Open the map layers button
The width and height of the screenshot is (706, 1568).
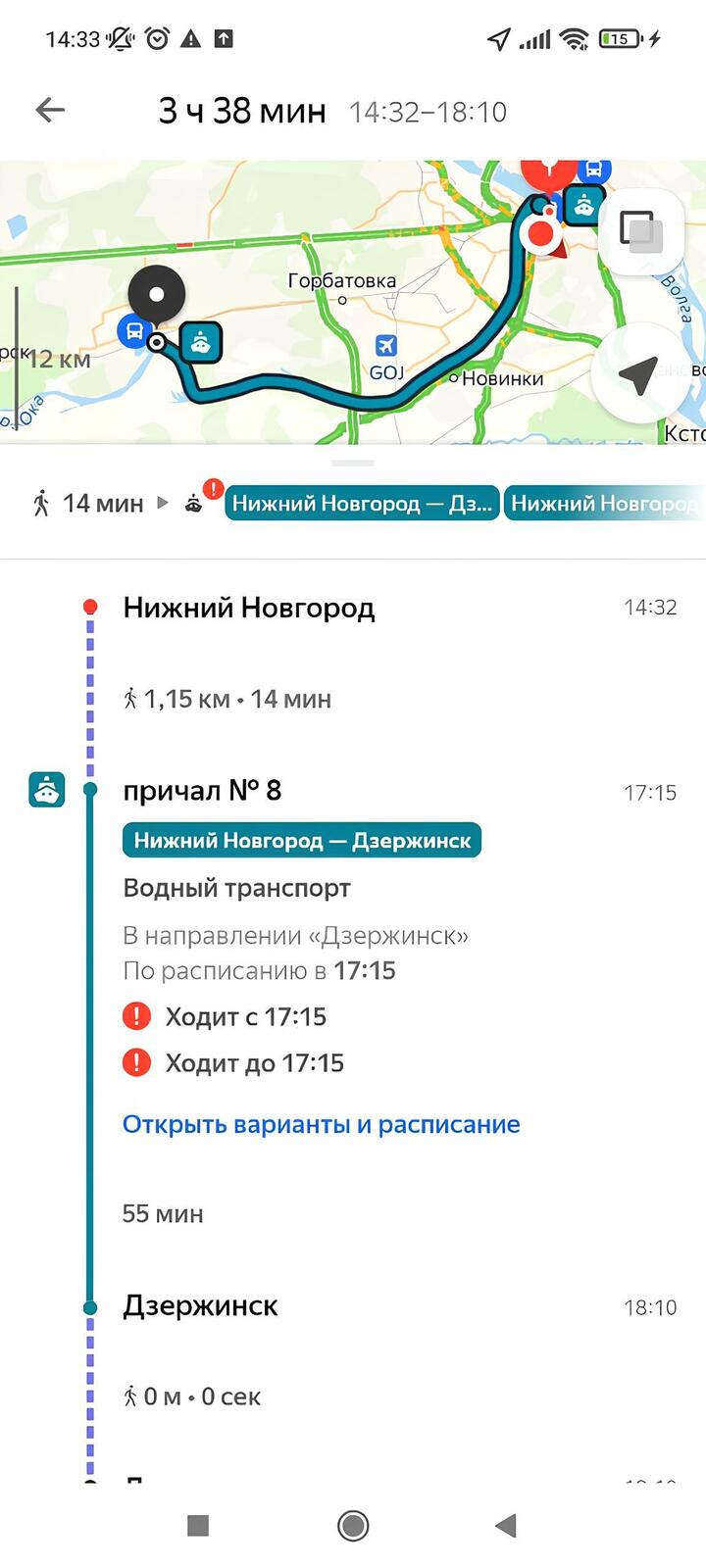[x=641, y=232]
